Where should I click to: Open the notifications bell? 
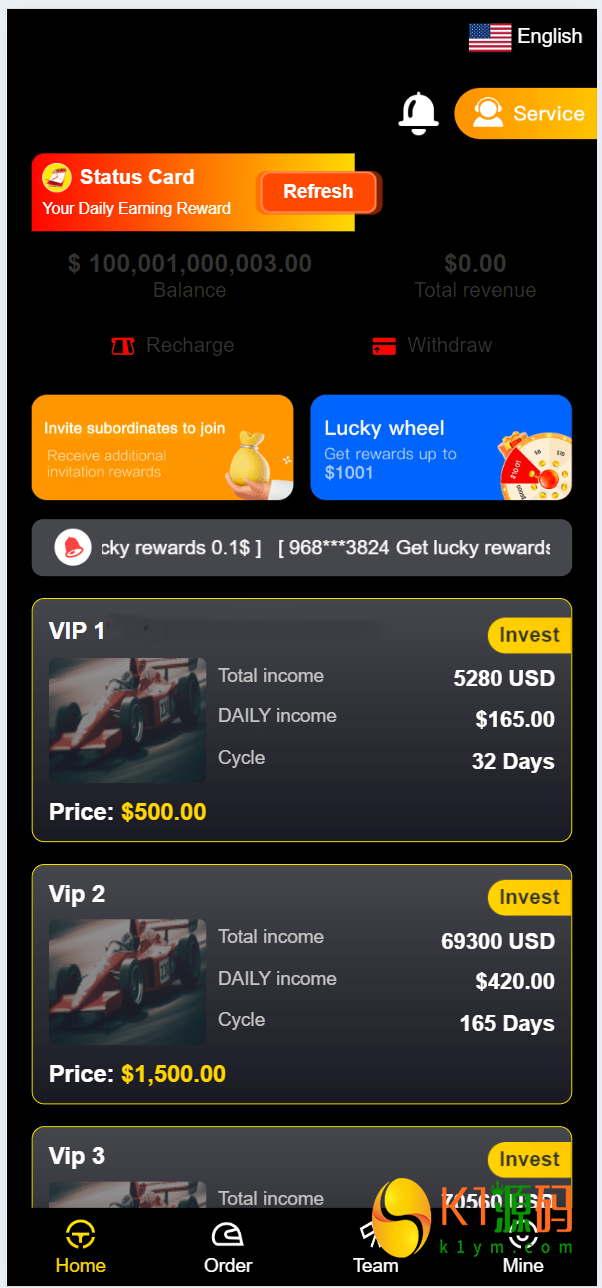418,113
